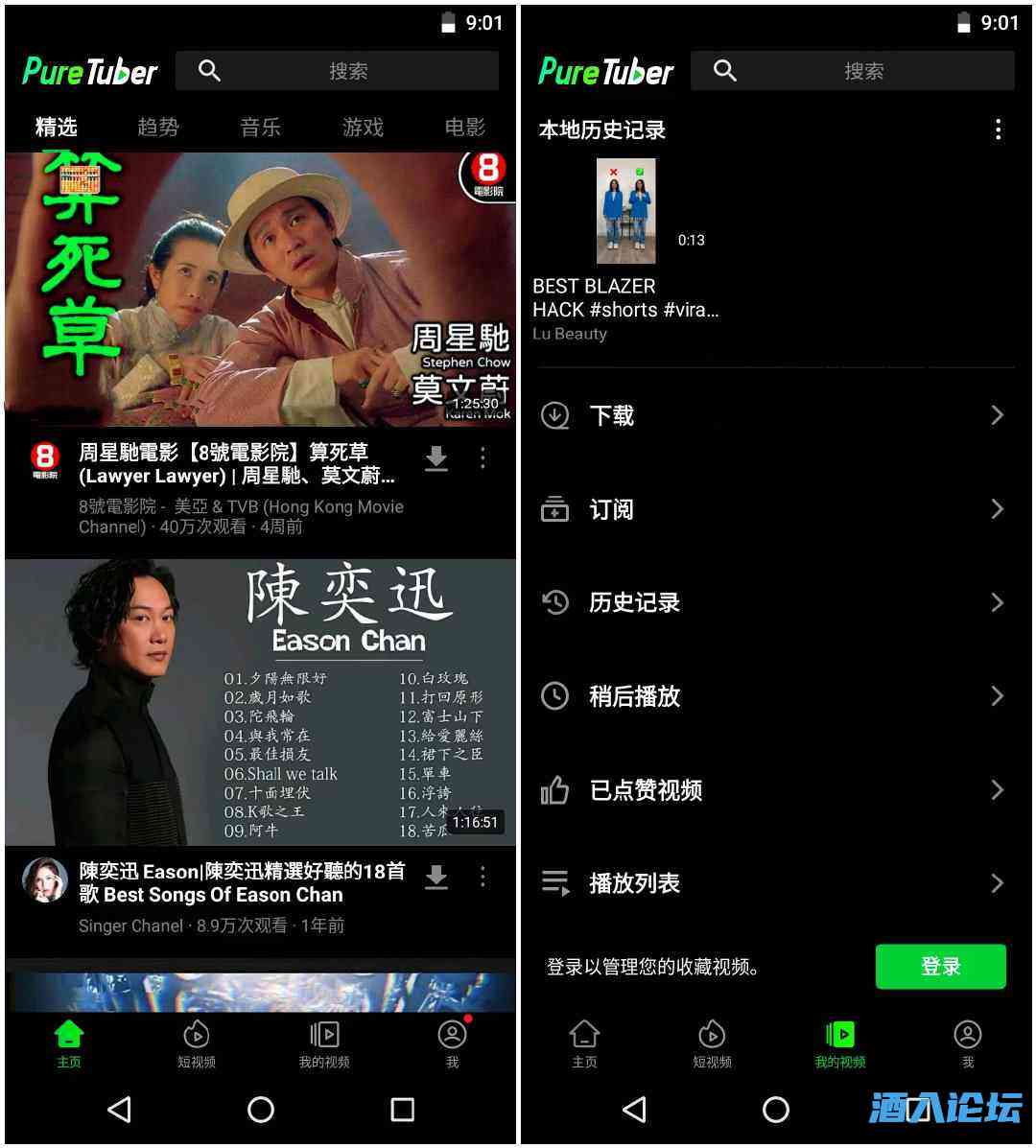
Task: Select the 稍后播放 watch later clock icon
Action: click(x=554, y=696)
